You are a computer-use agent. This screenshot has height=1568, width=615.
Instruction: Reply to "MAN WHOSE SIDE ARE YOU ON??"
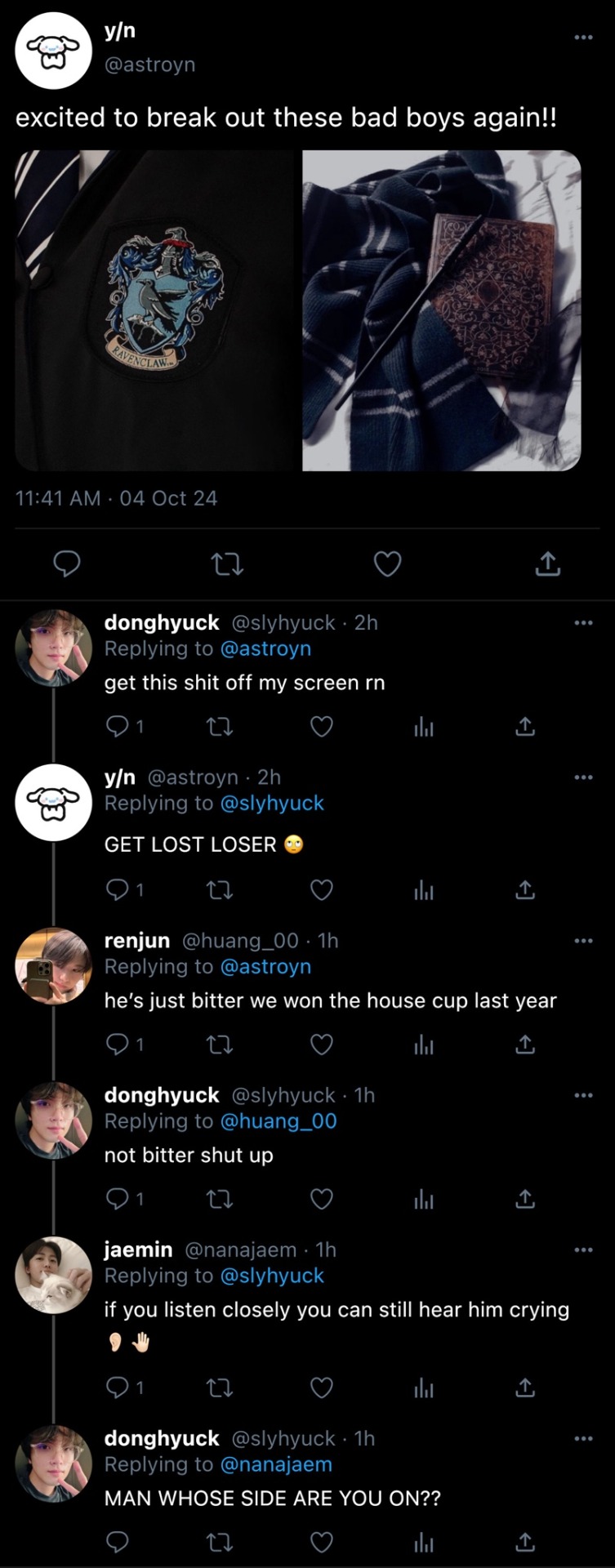point(118,1541)
